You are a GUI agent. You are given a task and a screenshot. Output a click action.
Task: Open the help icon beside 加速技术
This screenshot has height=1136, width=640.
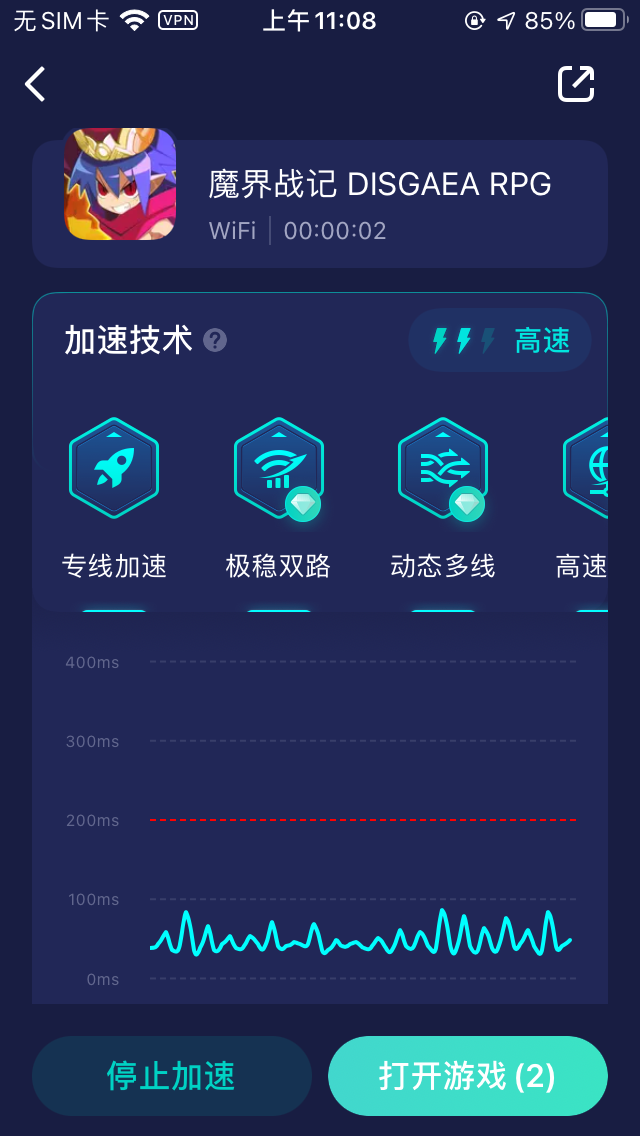point(215,341)
